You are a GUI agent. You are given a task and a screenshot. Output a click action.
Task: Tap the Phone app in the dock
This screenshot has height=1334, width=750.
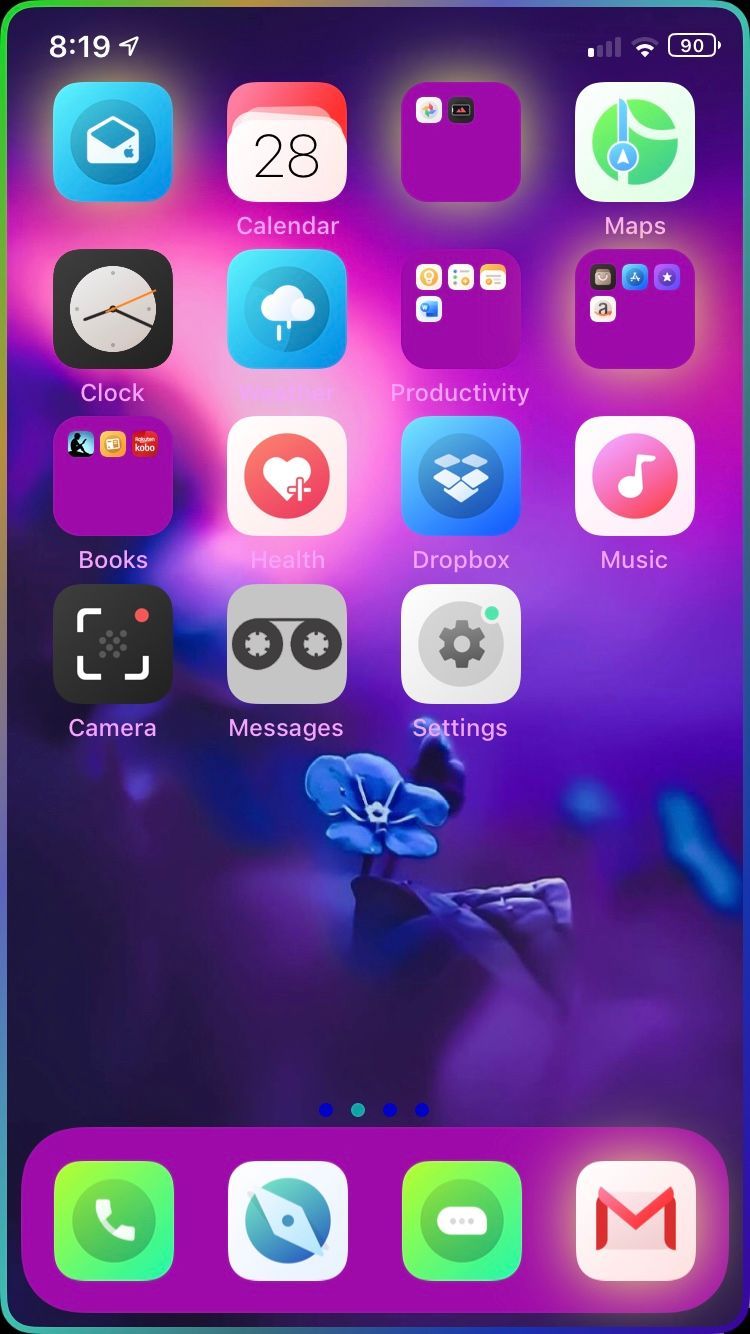(114, 1221)
